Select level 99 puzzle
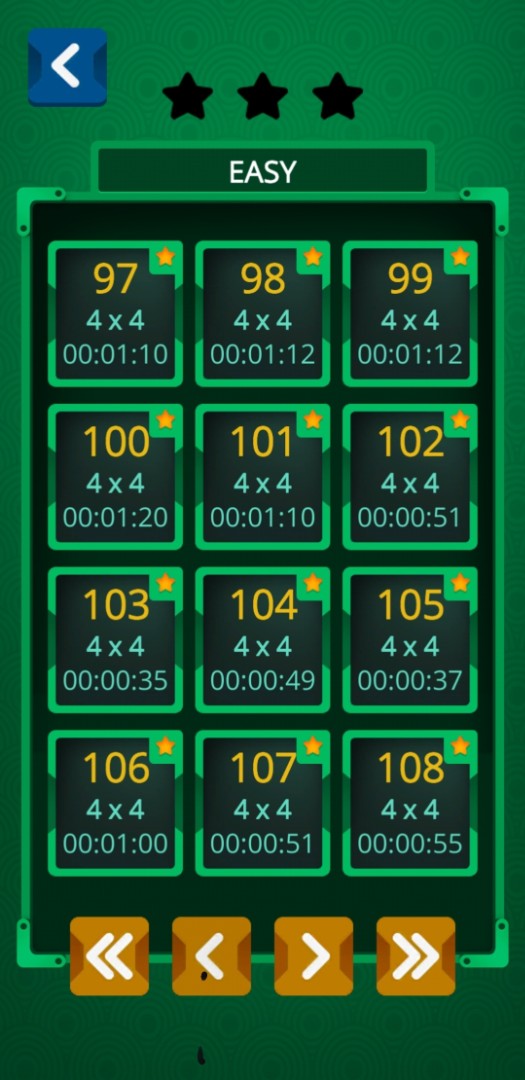525x1080 pixels. coord(410,313)
